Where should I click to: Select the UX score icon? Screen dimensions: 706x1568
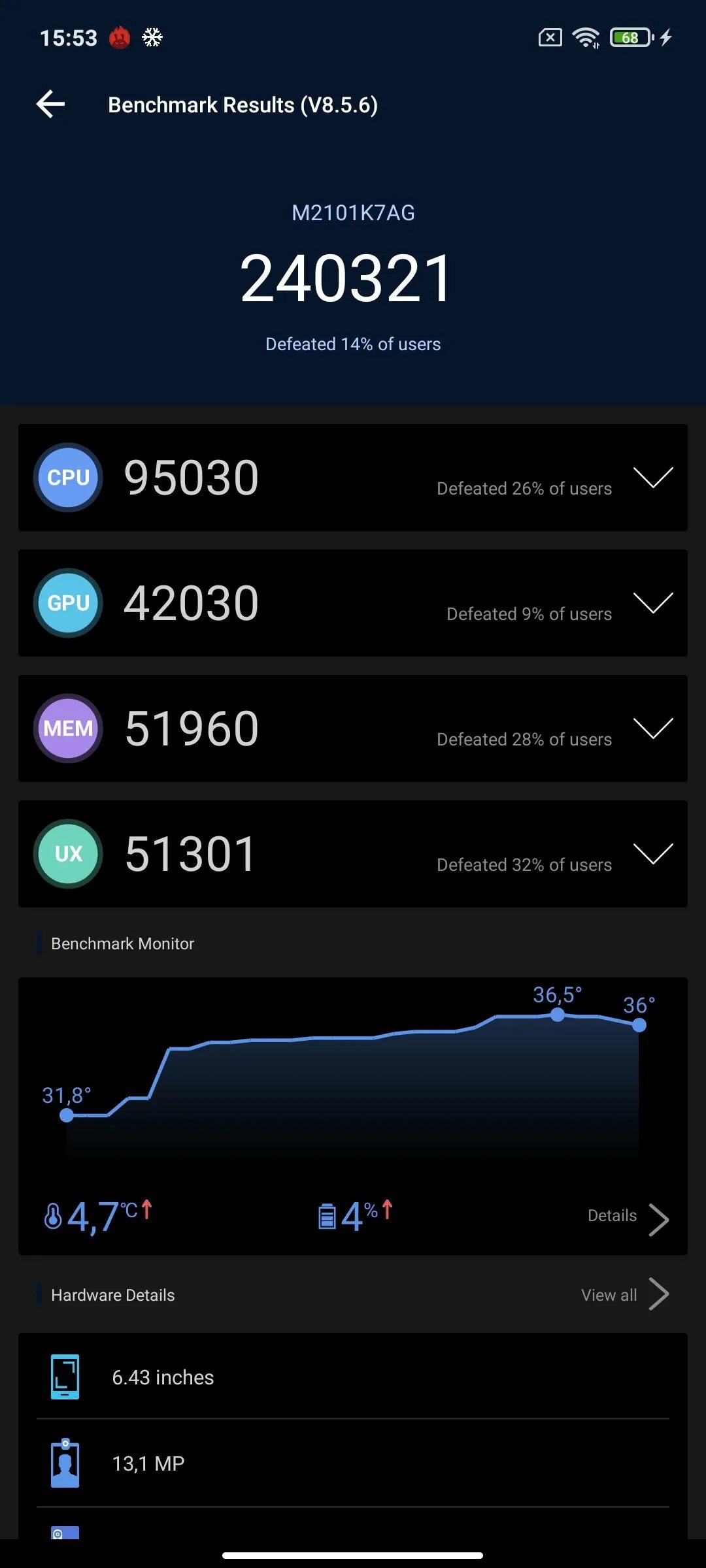[x=68, y=853]
